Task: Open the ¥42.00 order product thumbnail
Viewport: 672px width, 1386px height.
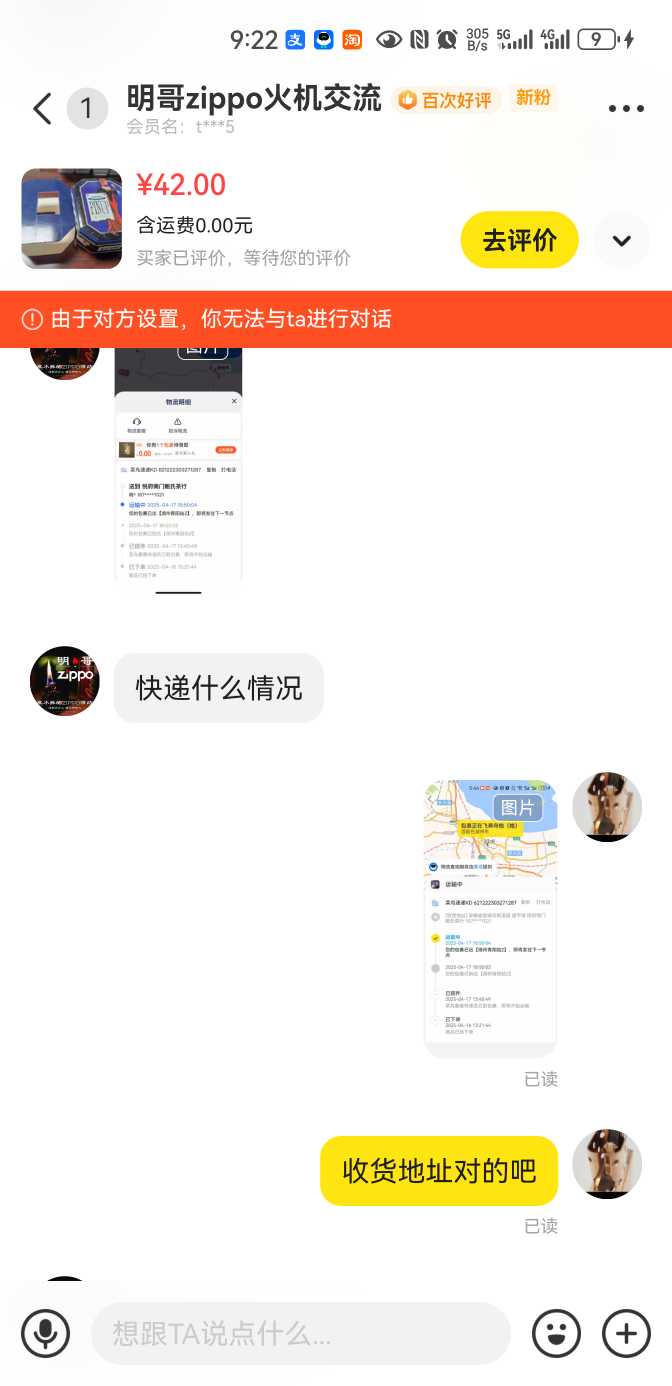Action: pos(72,218)
